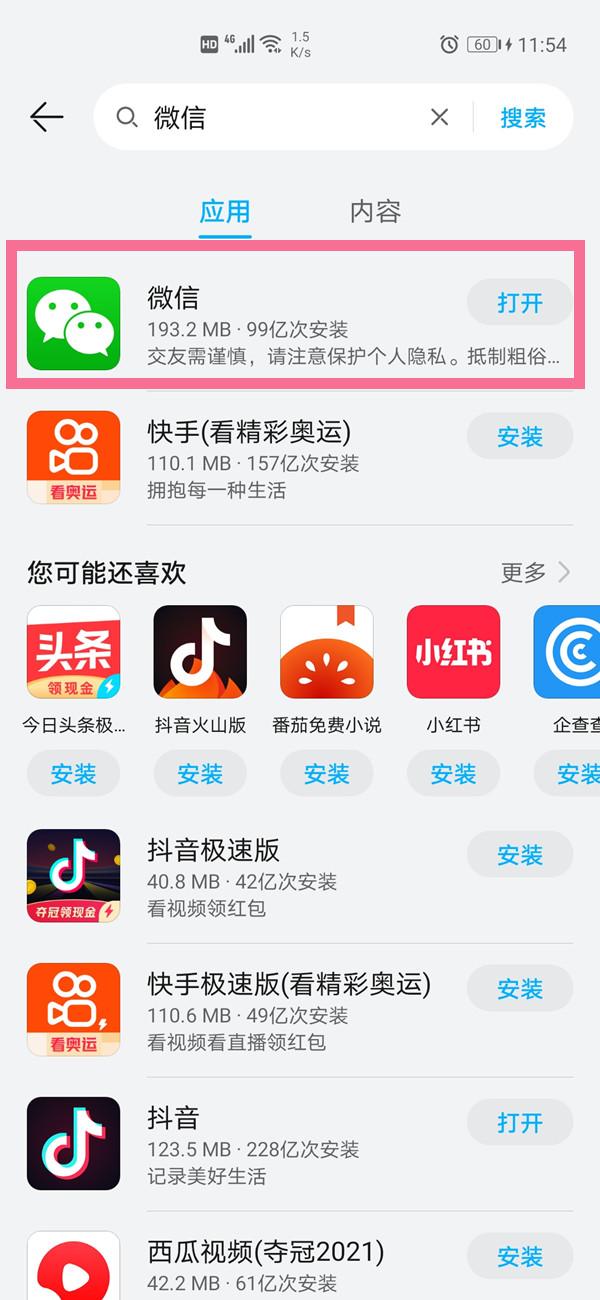
Task: Tap the 搜索 search button
Action: pos(523,118)
